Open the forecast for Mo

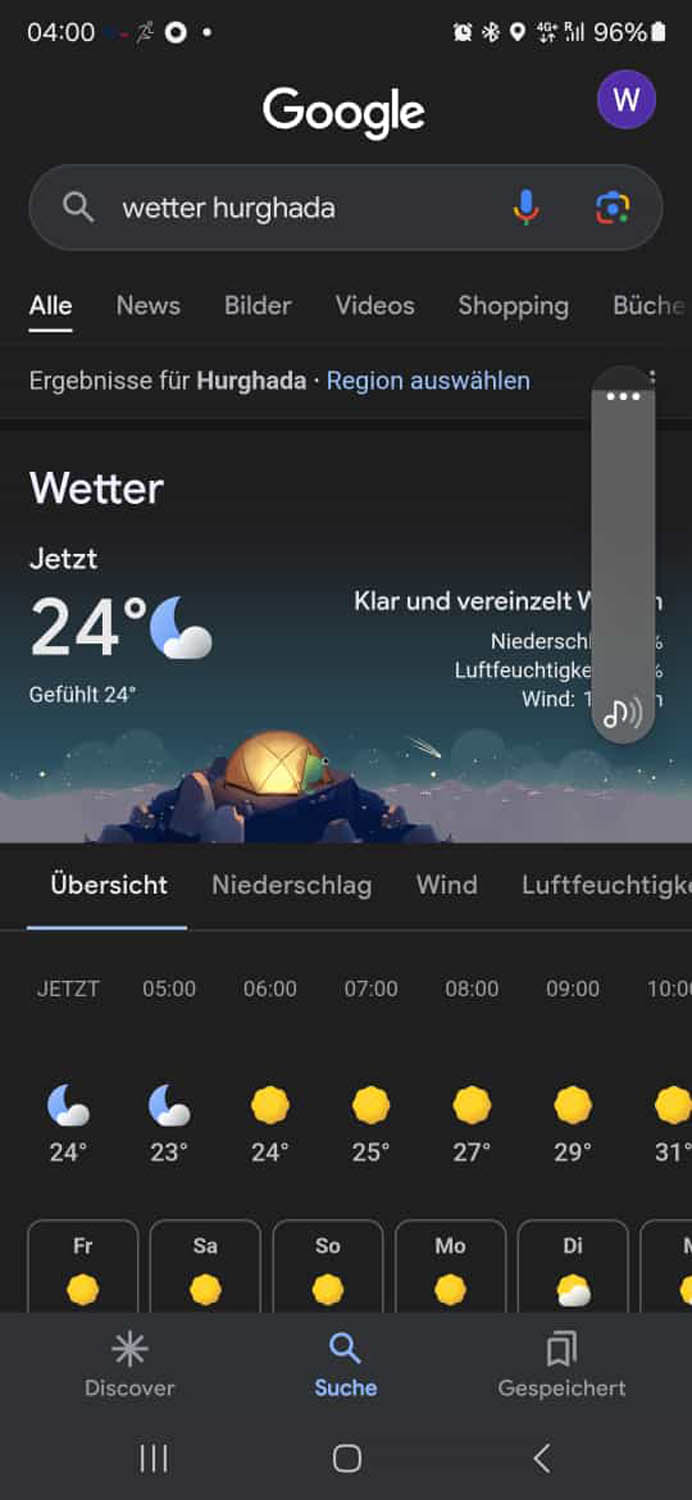point(450,1266)
